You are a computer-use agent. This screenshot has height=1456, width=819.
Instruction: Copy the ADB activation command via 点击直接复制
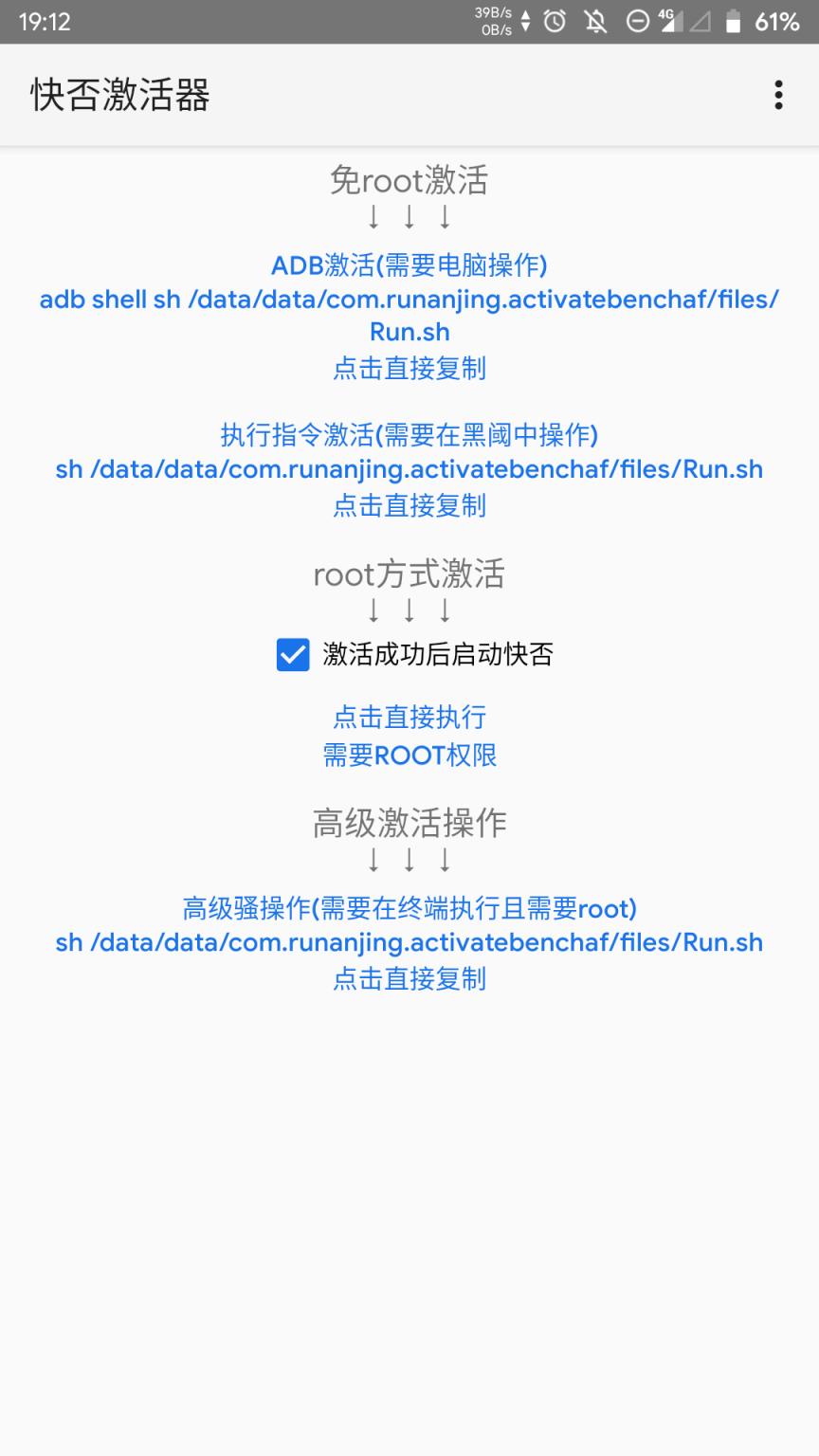(409, 369)
